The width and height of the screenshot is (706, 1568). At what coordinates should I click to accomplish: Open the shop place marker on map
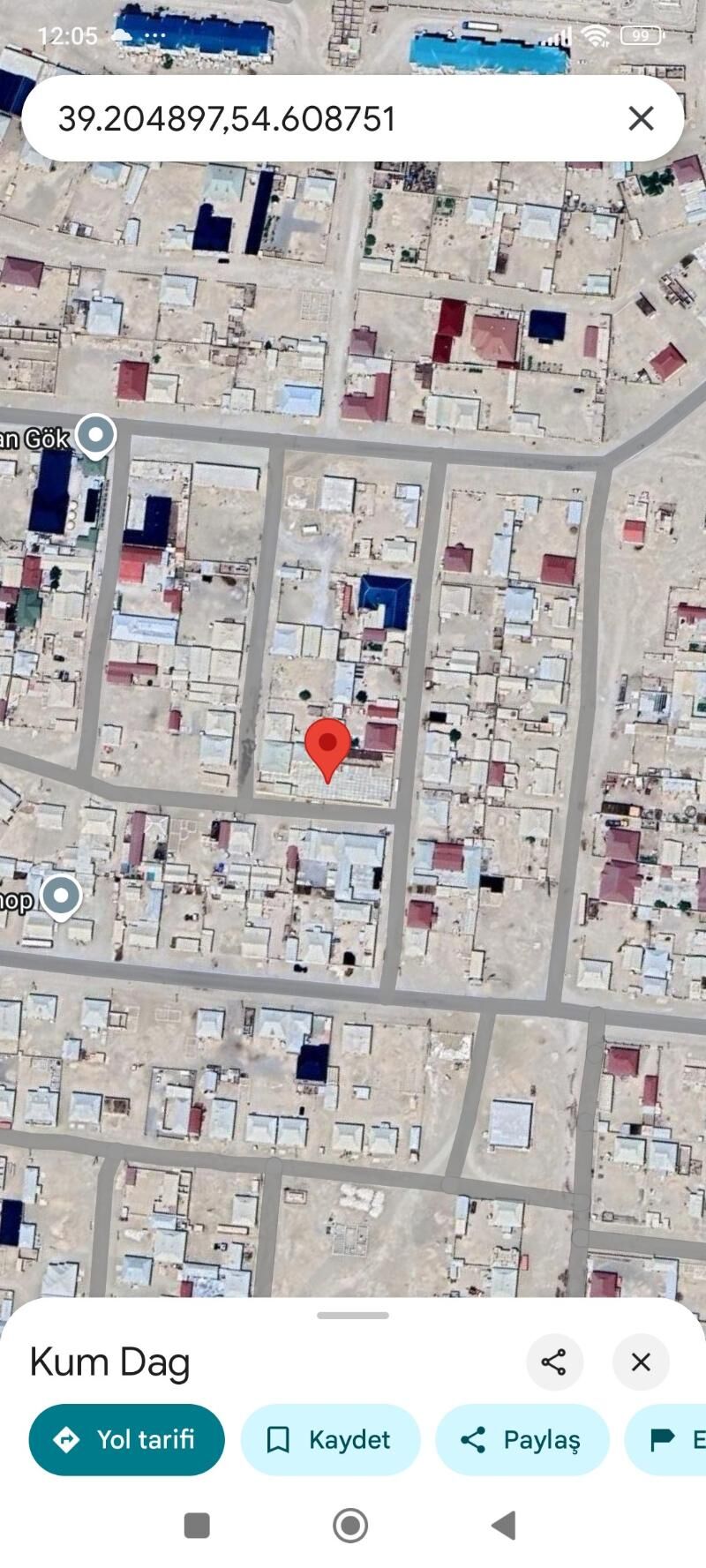click(x=61, y=897)
